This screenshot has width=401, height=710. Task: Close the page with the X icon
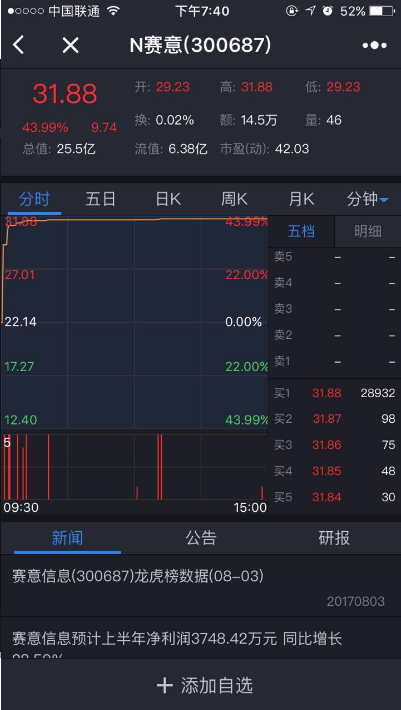71,45
